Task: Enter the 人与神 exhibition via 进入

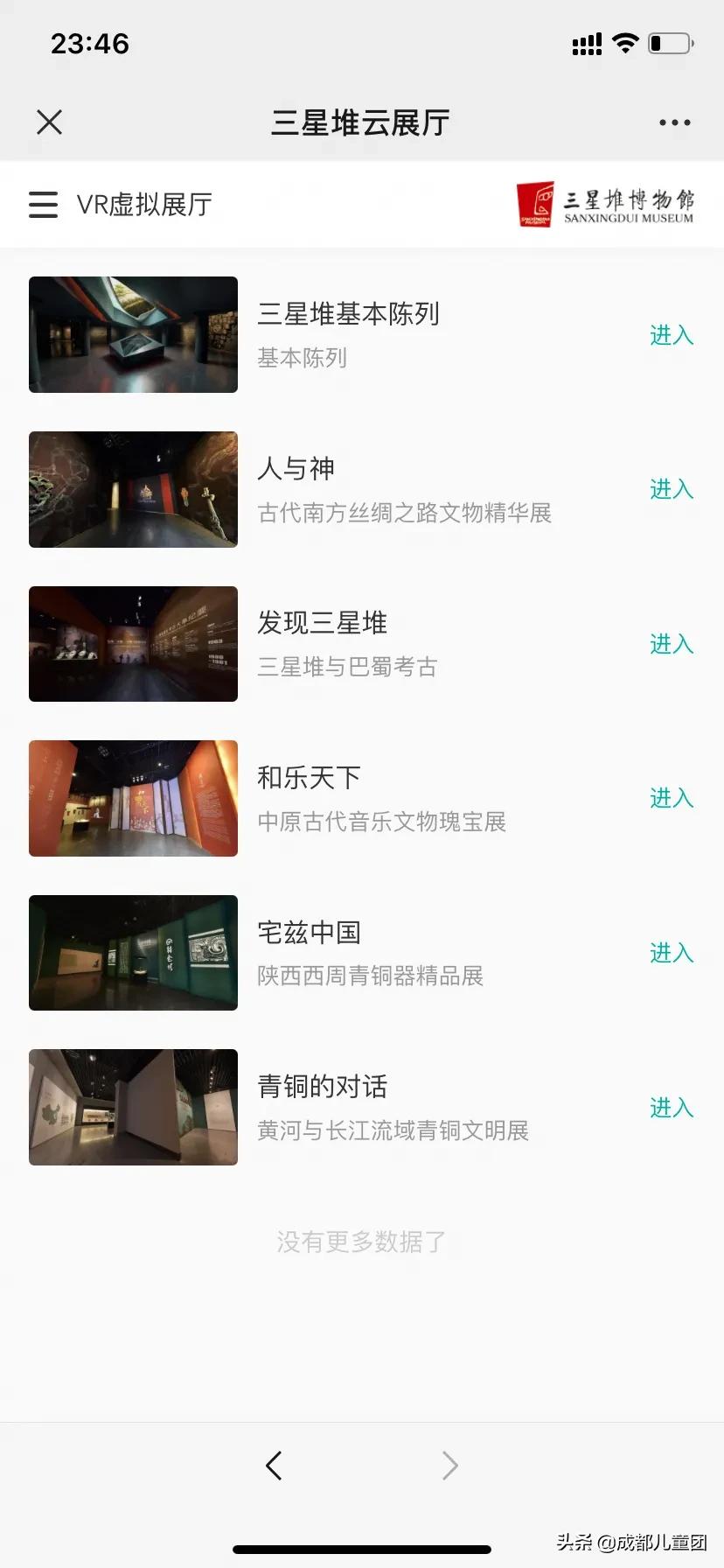Action: pyautogui.click(x=671, y=490)
